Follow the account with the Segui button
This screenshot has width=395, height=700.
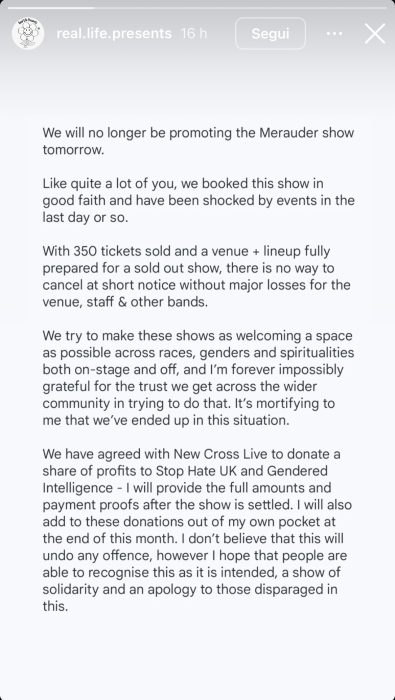pyautogui.click(x=270, y=33)
